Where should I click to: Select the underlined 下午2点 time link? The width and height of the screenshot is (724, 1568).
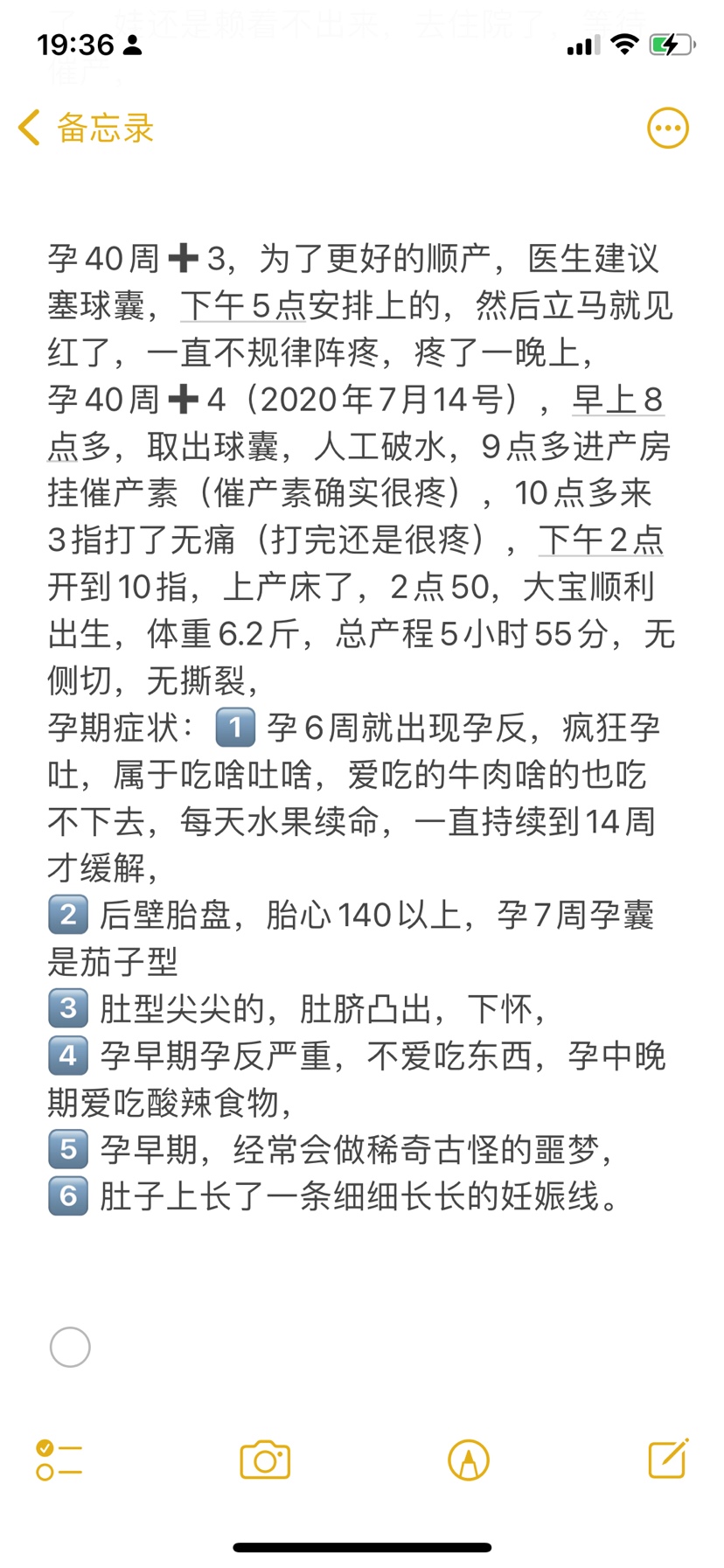[601, 540]
